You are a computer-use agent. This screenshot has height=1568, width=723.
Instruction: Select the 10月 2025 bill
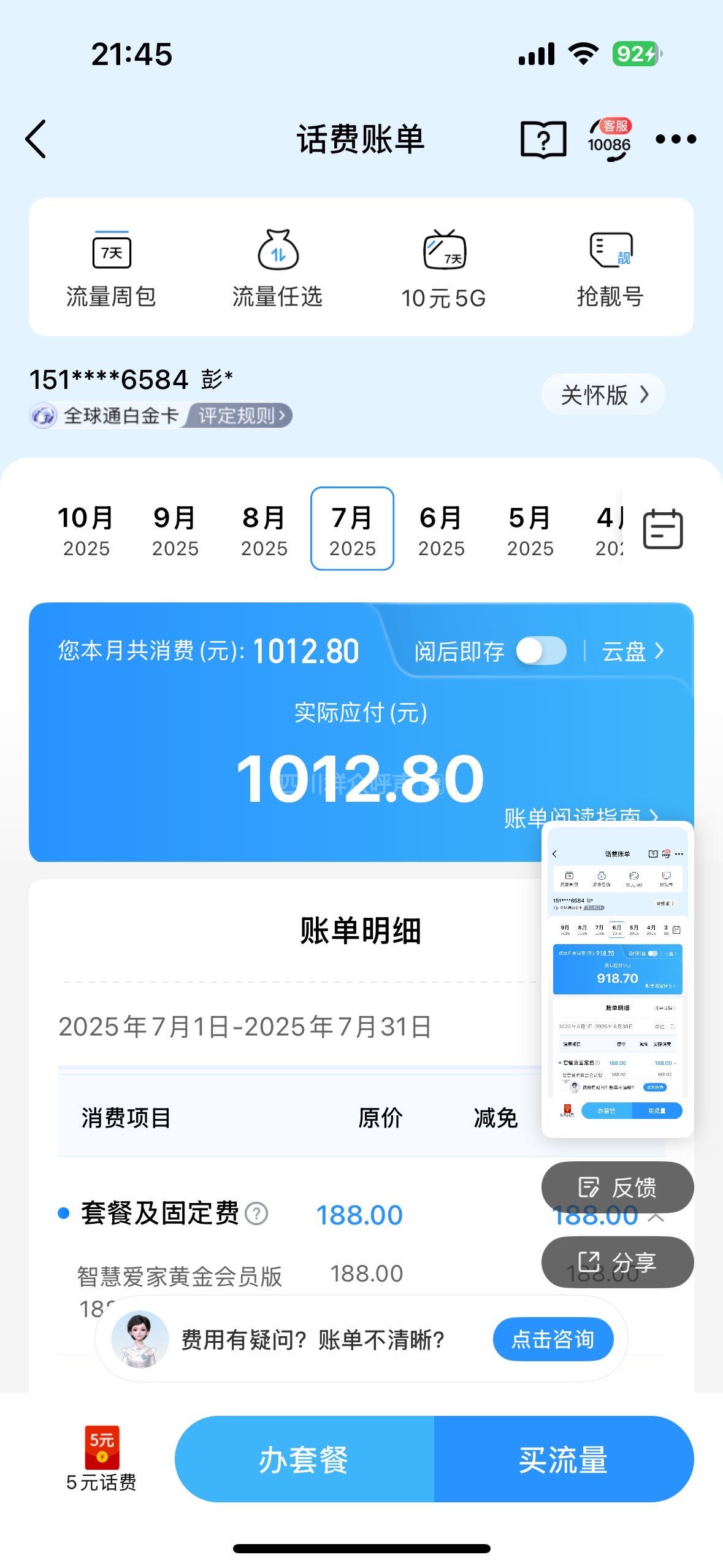(x=86, y=529)
